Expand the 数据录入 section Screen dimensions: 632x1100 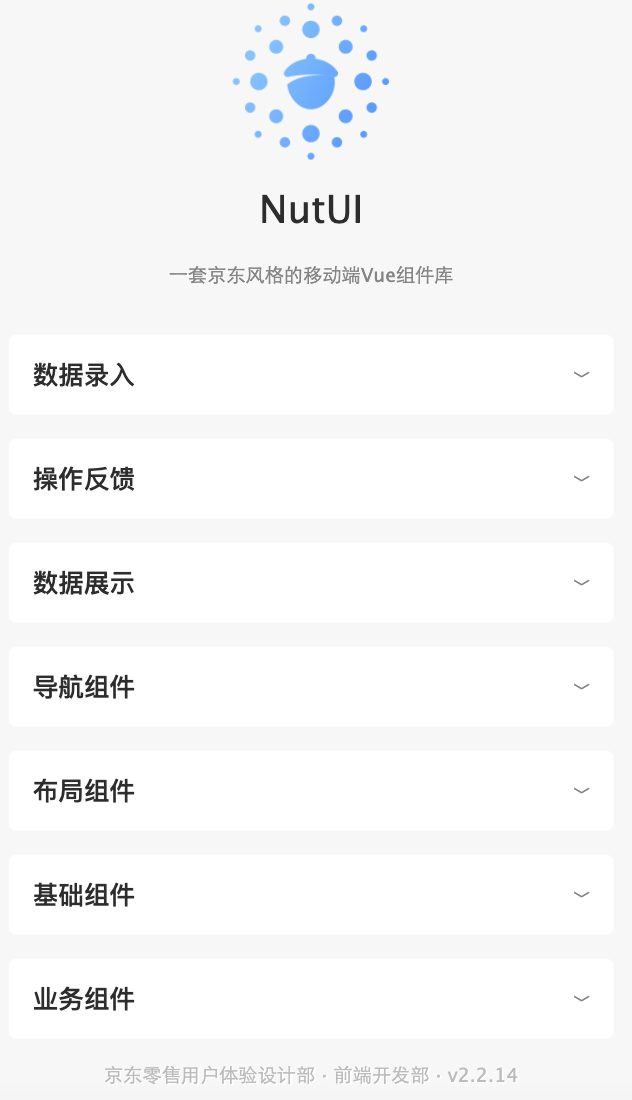[x=310, y=375]
